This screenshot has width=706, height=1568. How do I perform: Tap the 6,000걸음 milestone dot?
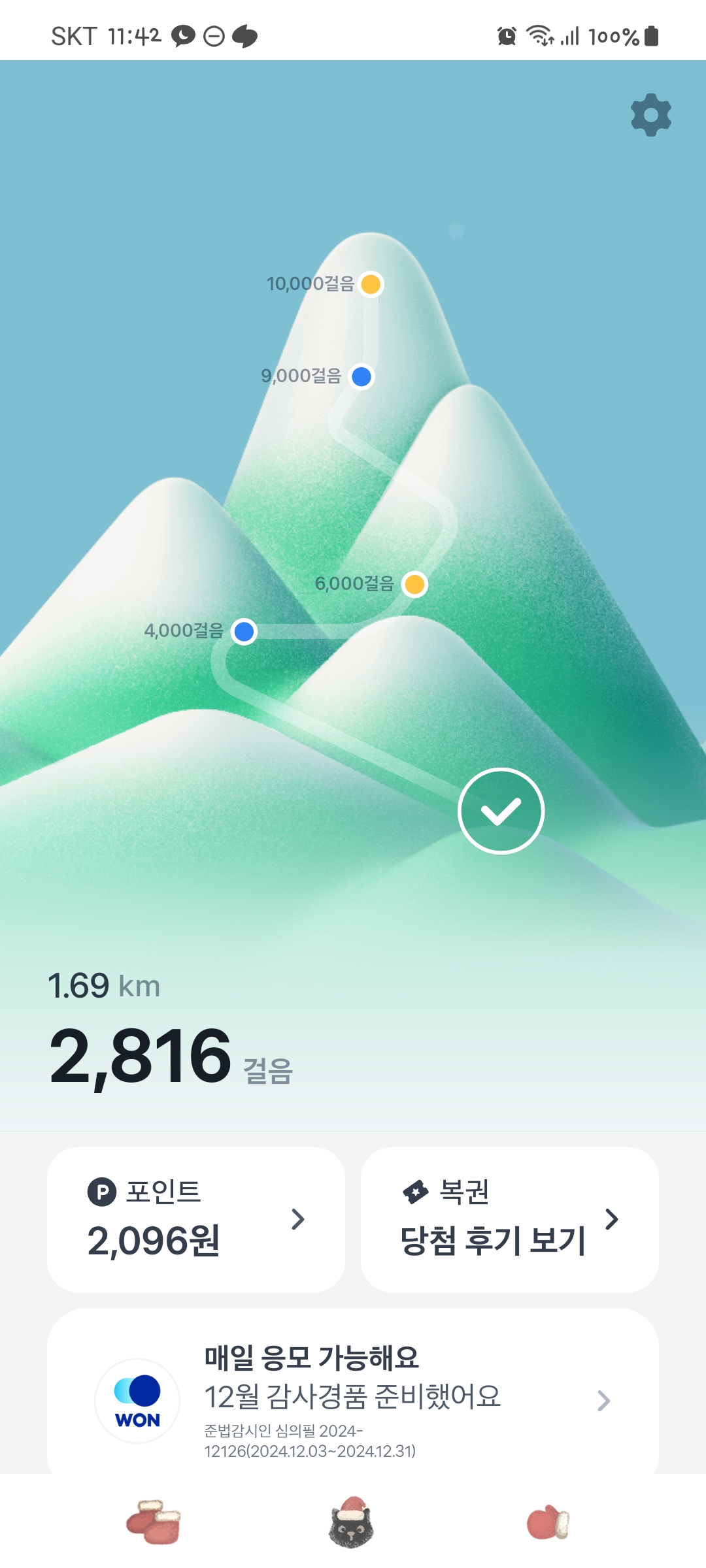[x=414, y=584]
